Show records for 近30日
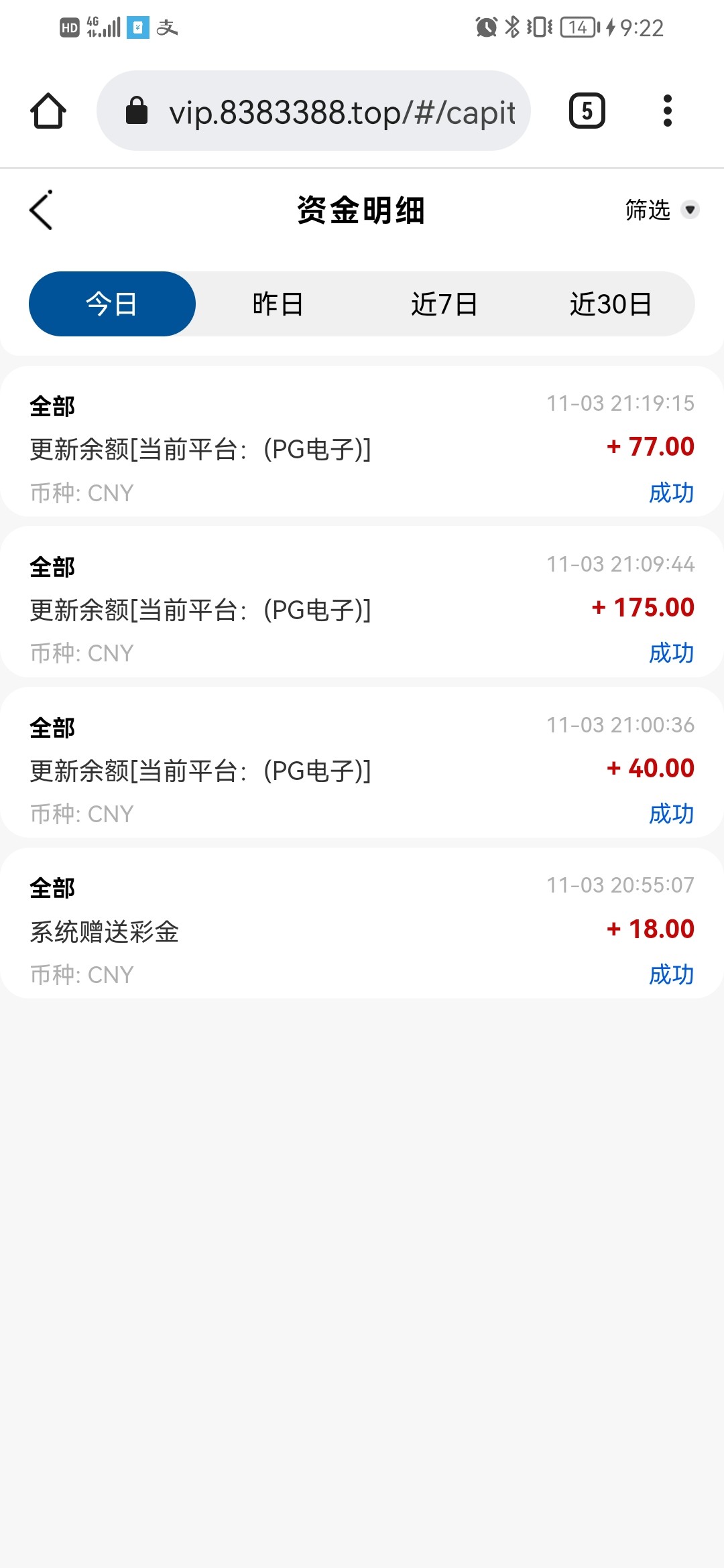This screenshot has height=1568, width=724. point(611,304)
